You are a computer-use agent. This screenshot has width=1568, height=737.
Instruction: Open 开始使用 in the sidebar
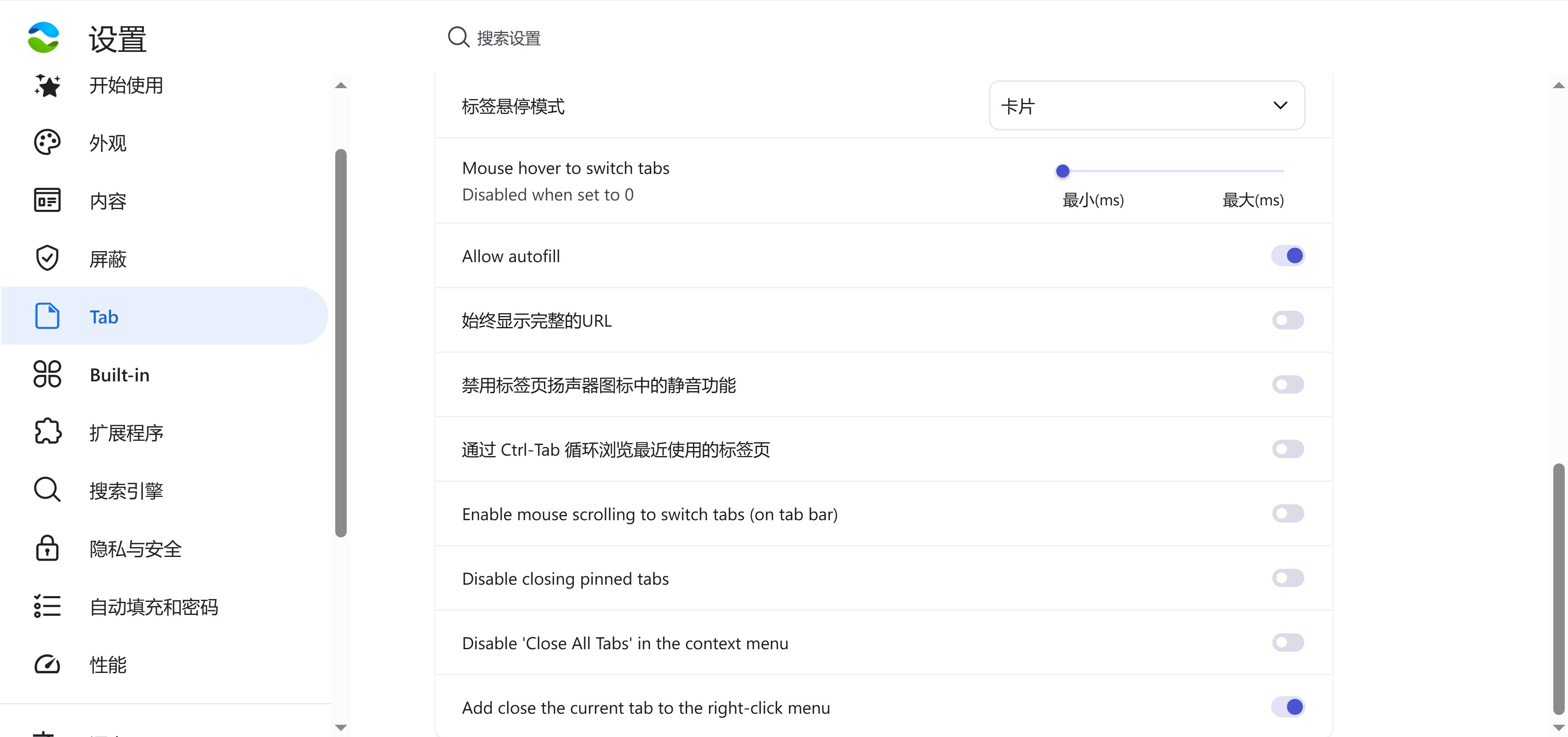[126, 85]
